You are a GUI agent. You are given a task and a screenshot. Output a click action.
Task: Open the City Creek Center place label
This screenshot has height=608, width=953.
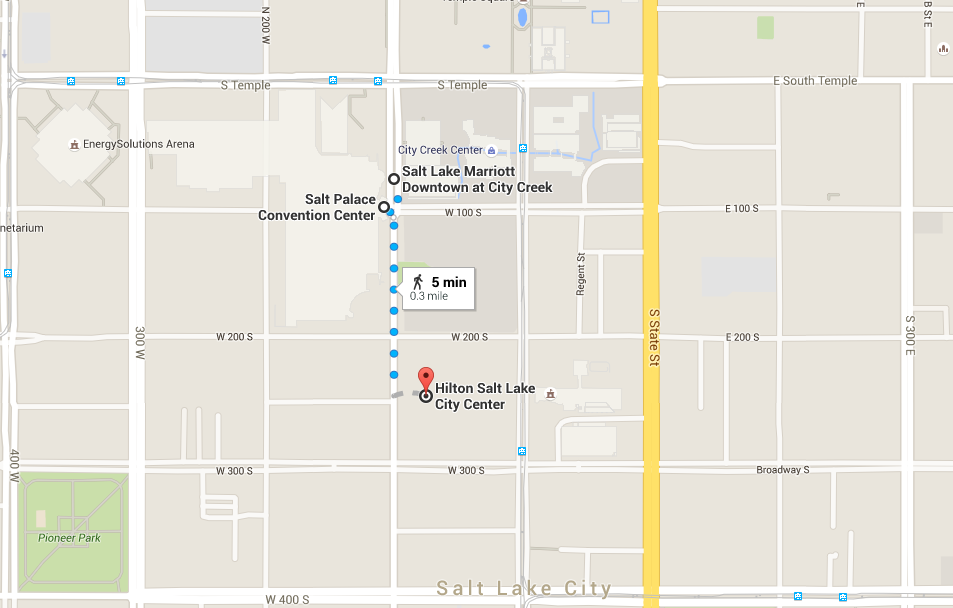click(440, 150)
